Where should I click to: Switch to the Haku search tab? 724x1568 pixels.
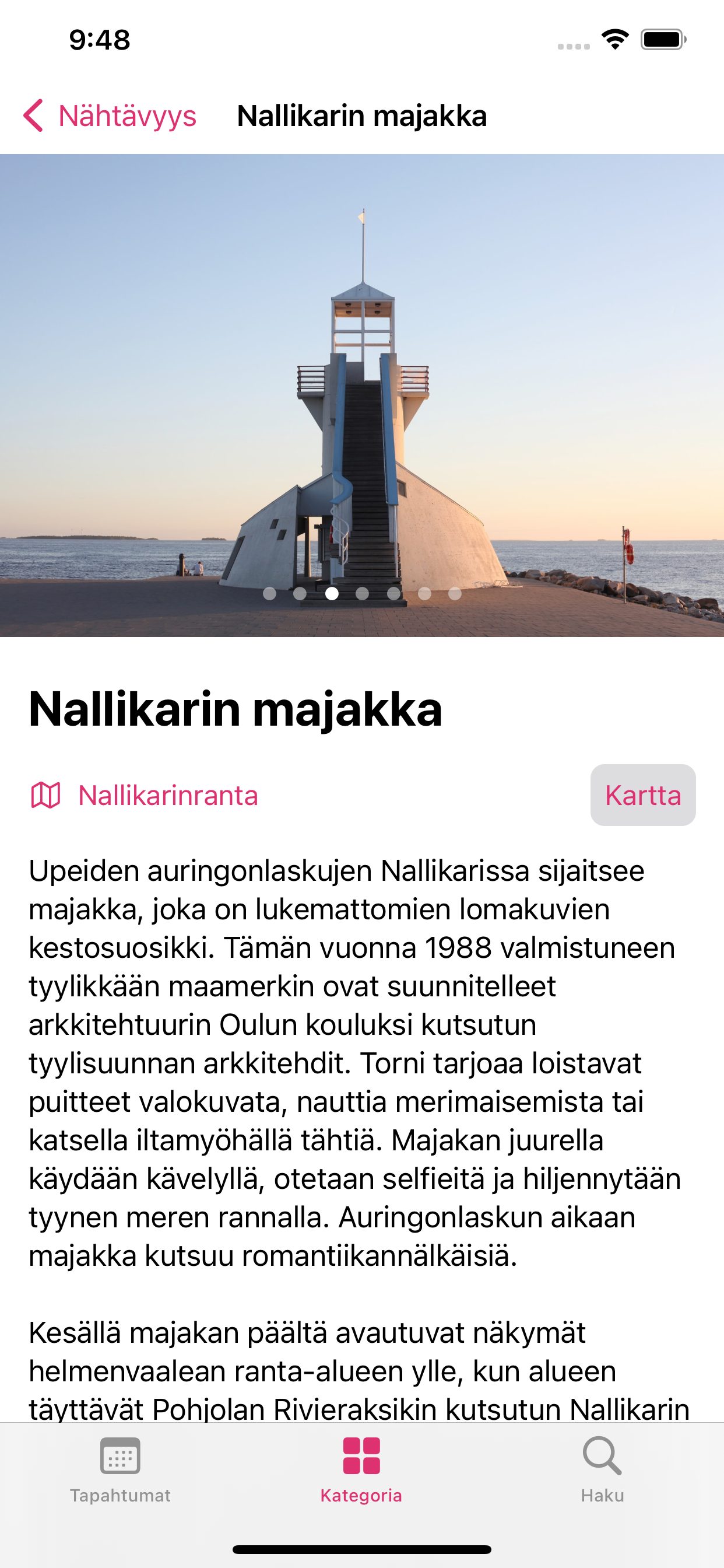pos(602,1469)
